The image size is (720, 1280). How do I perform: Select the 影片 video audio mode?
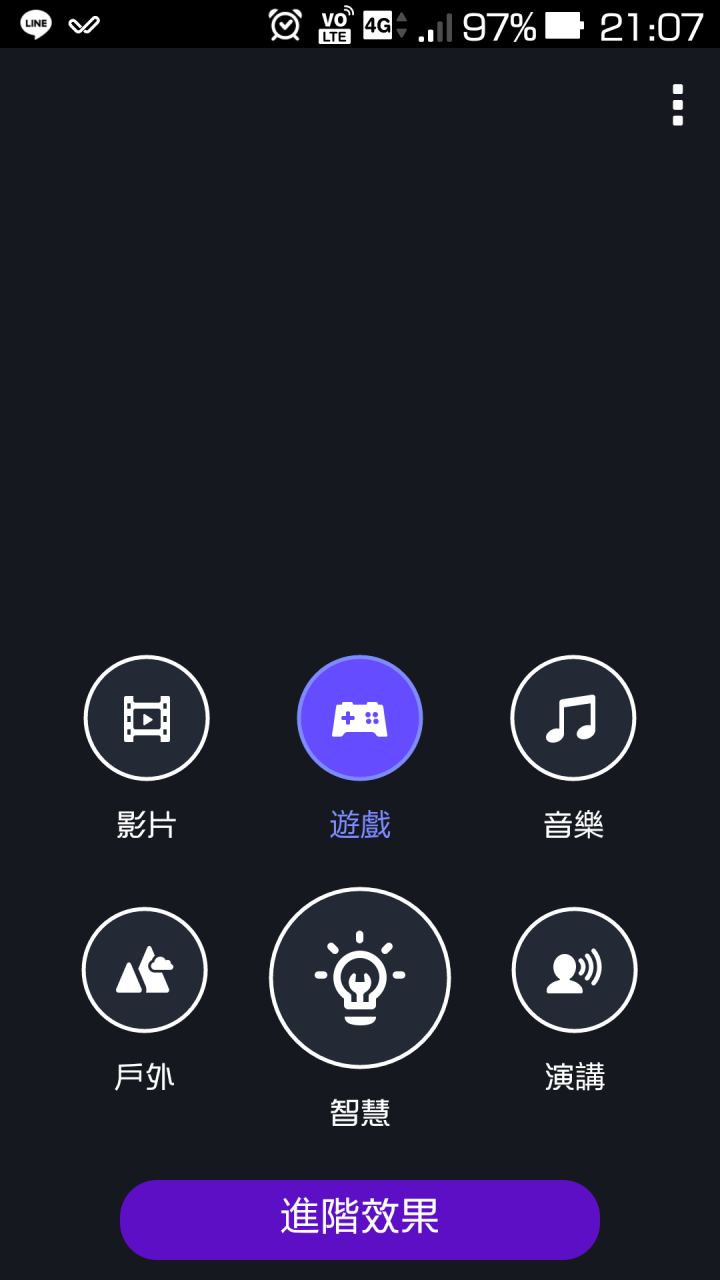pos(146,718)
